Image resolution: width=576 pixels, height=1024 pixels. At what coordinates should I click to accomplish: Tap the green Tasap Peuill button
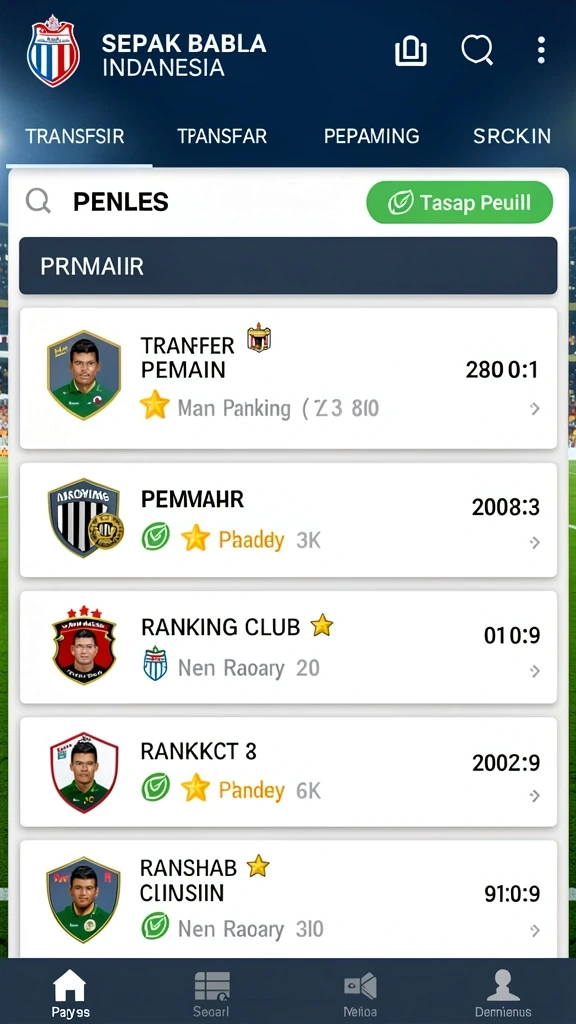[x=460, y=202]
